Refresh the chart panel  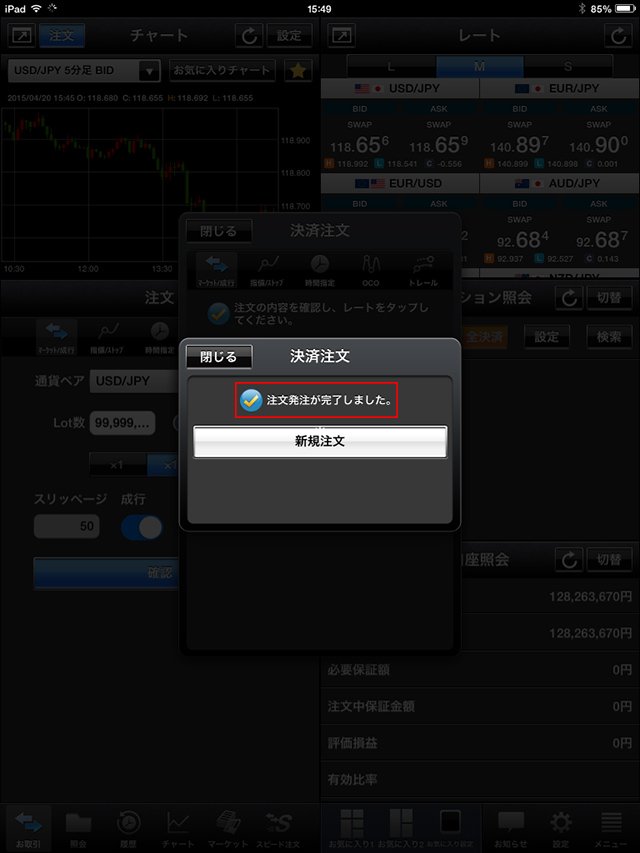point(247,36)
